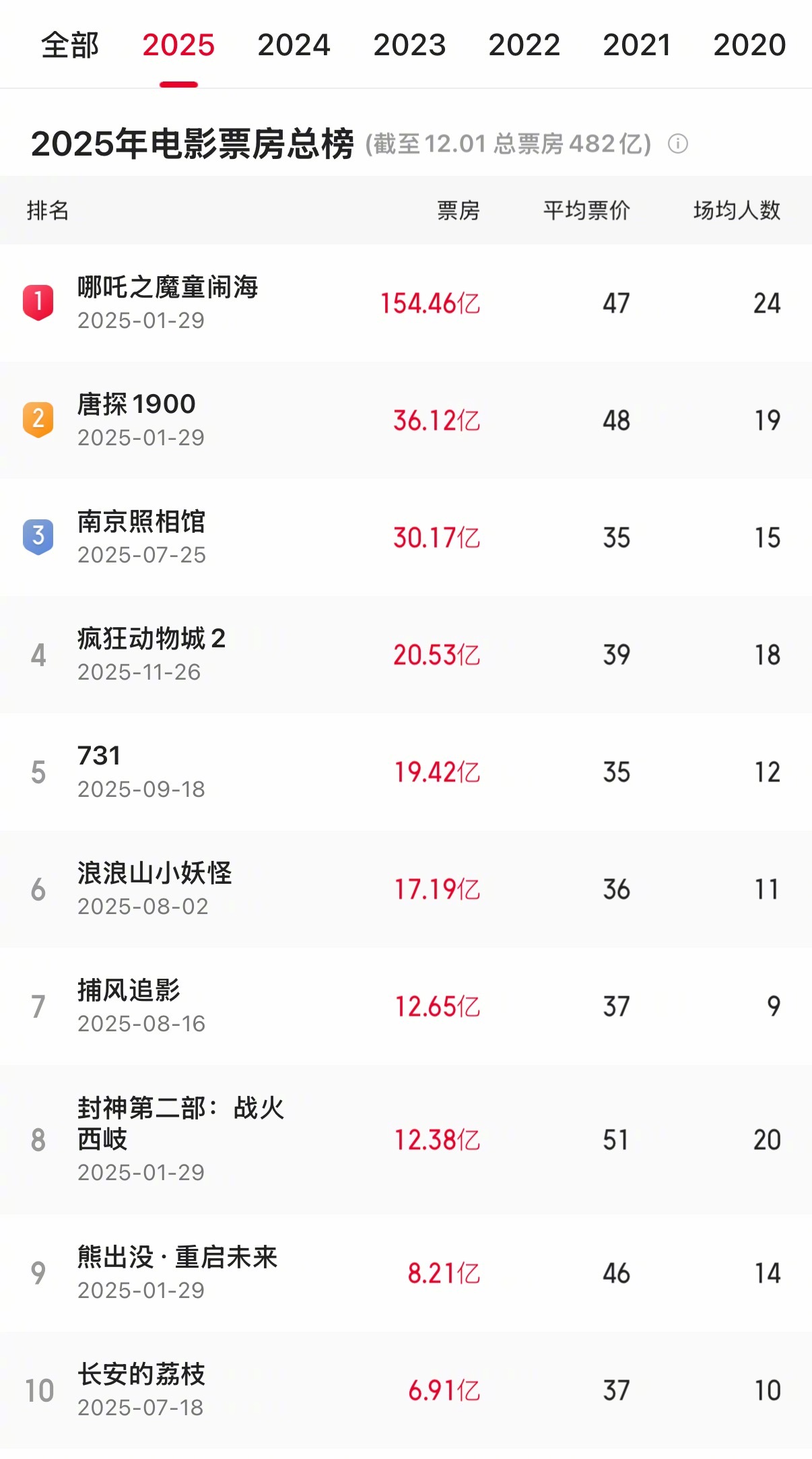Click the rank 9 number marker
The width and height of the screenshot is (812, 1459).
click(38, 1272)
